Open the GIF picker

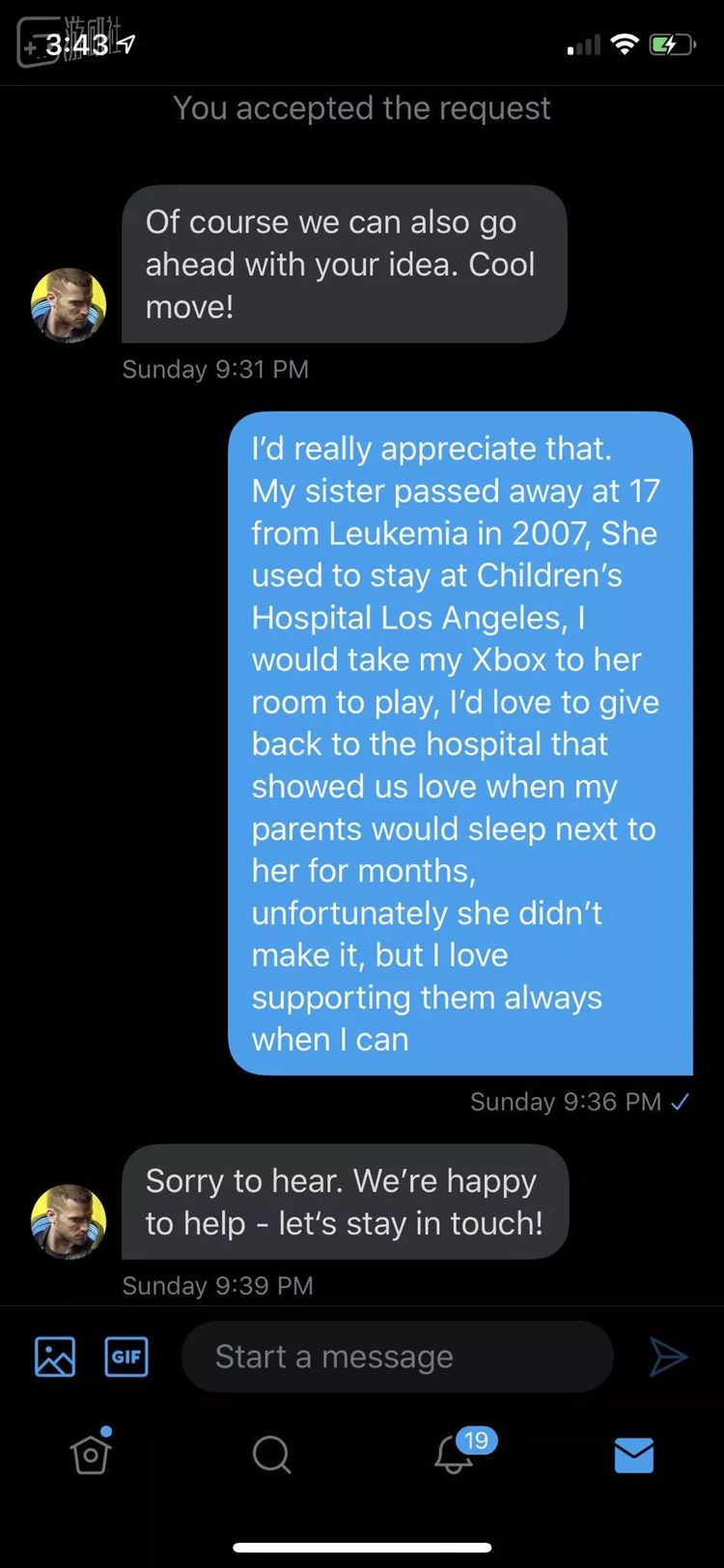point(126,1357)
